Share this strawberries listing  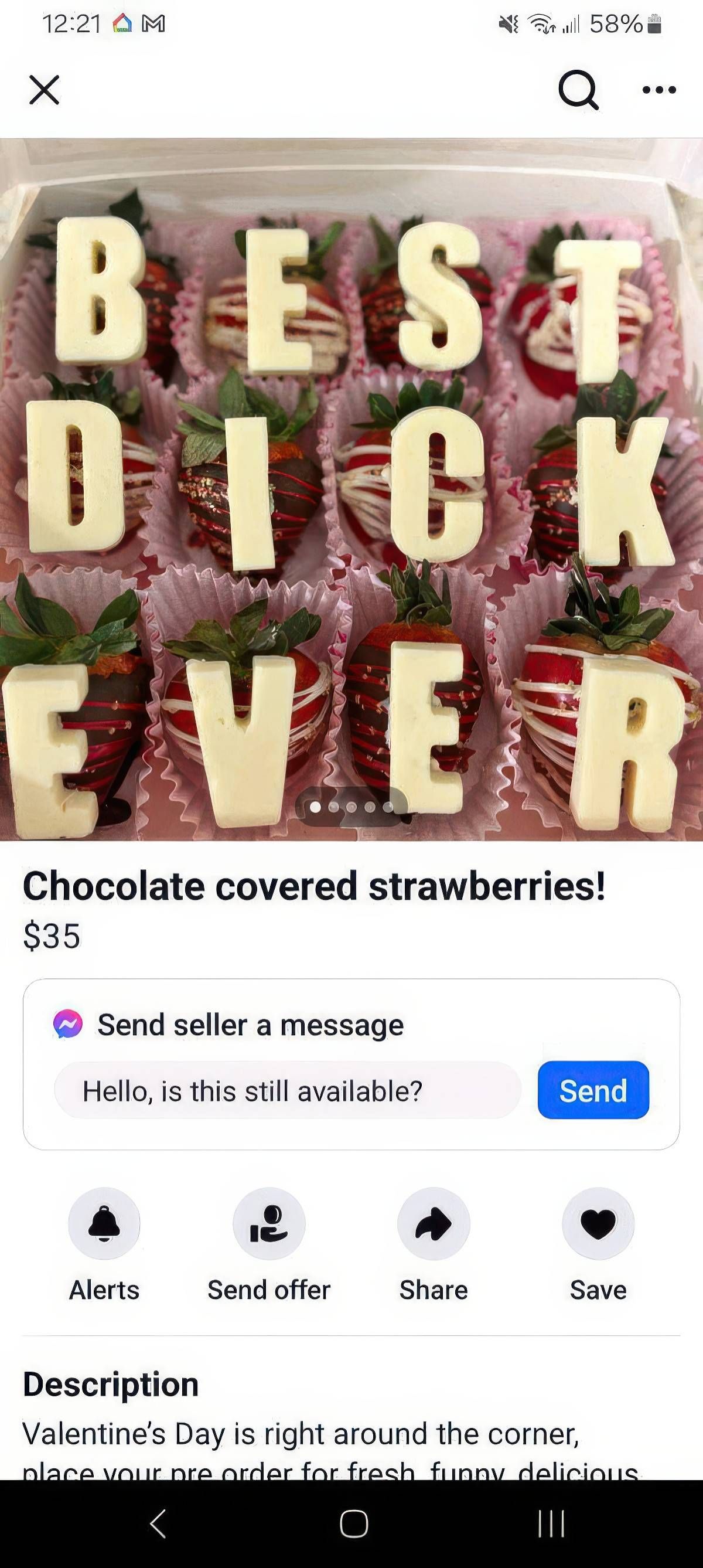(x=434, y=1223)
